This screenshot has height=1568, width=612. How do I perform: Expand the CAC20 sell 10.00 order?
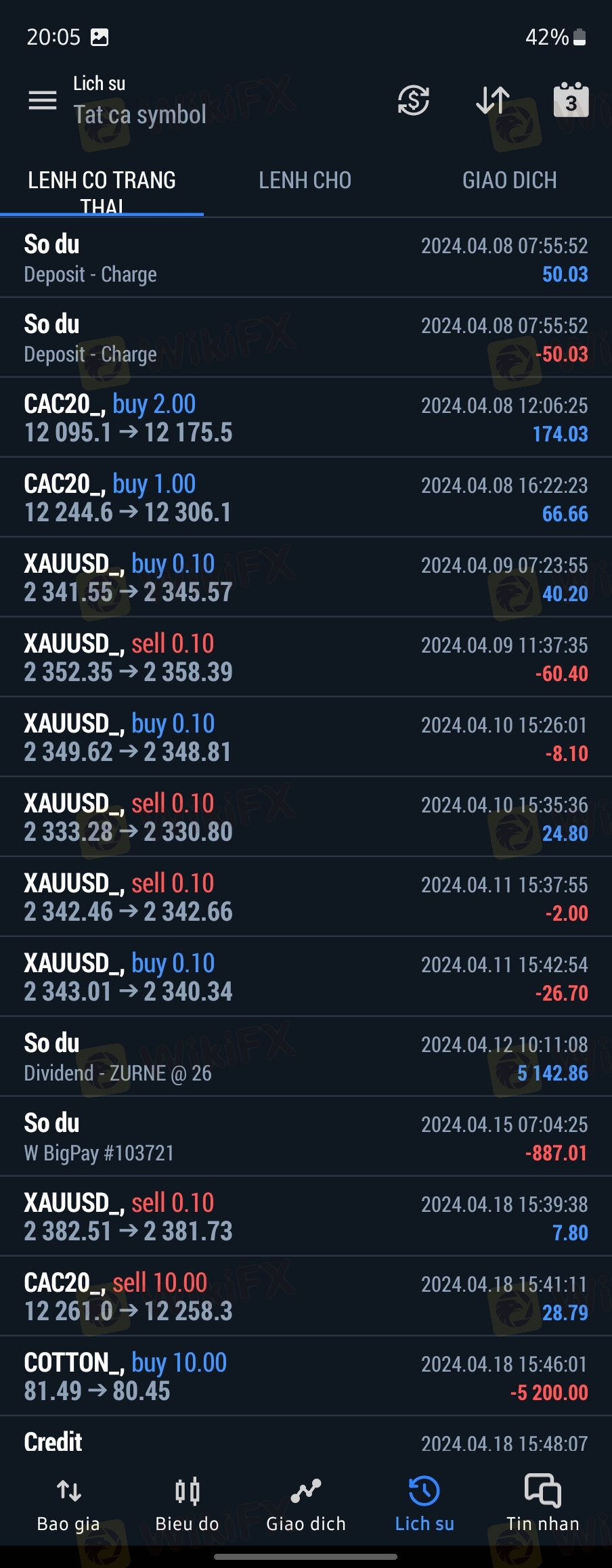(305, 1297)
